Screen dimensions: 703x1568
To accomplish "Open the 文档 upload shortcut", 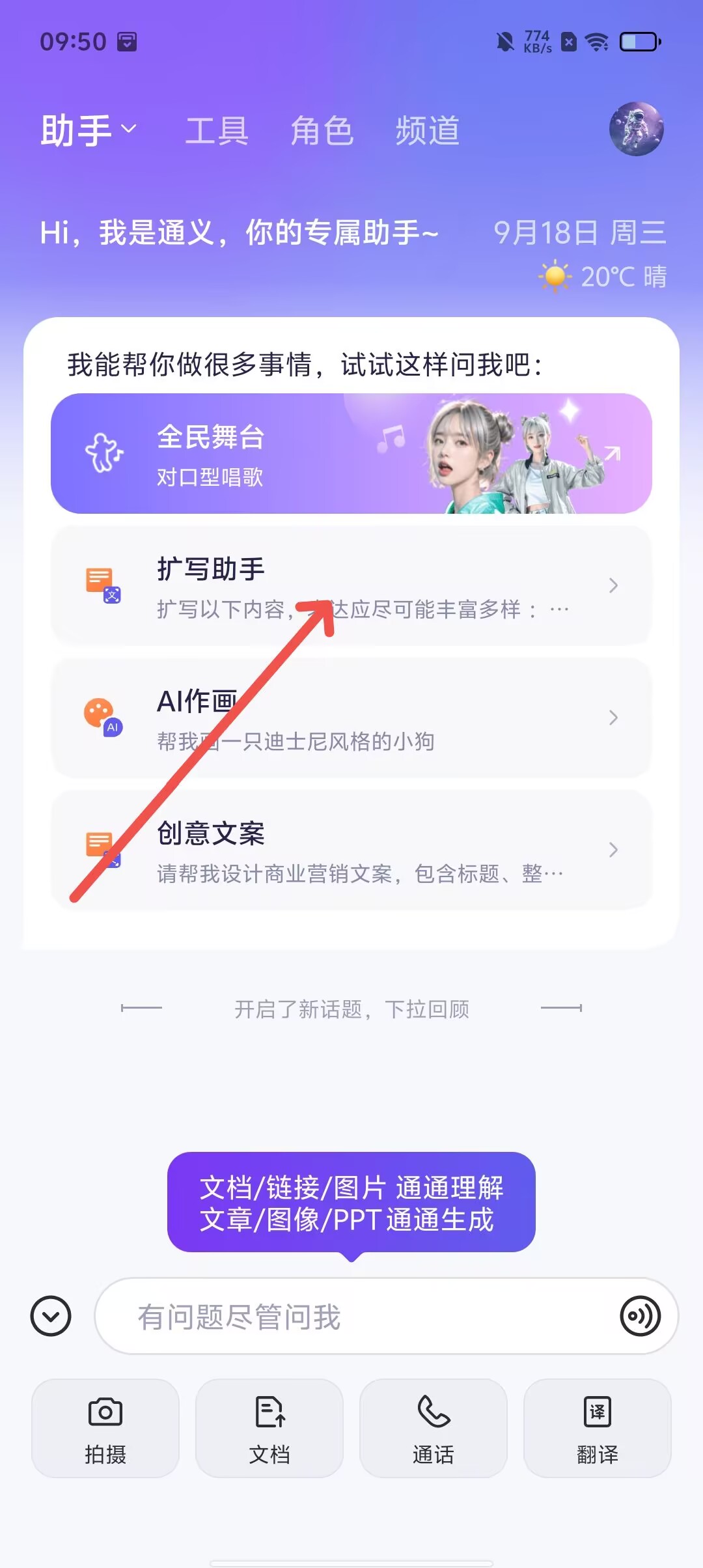I will tap(269, 1428).
